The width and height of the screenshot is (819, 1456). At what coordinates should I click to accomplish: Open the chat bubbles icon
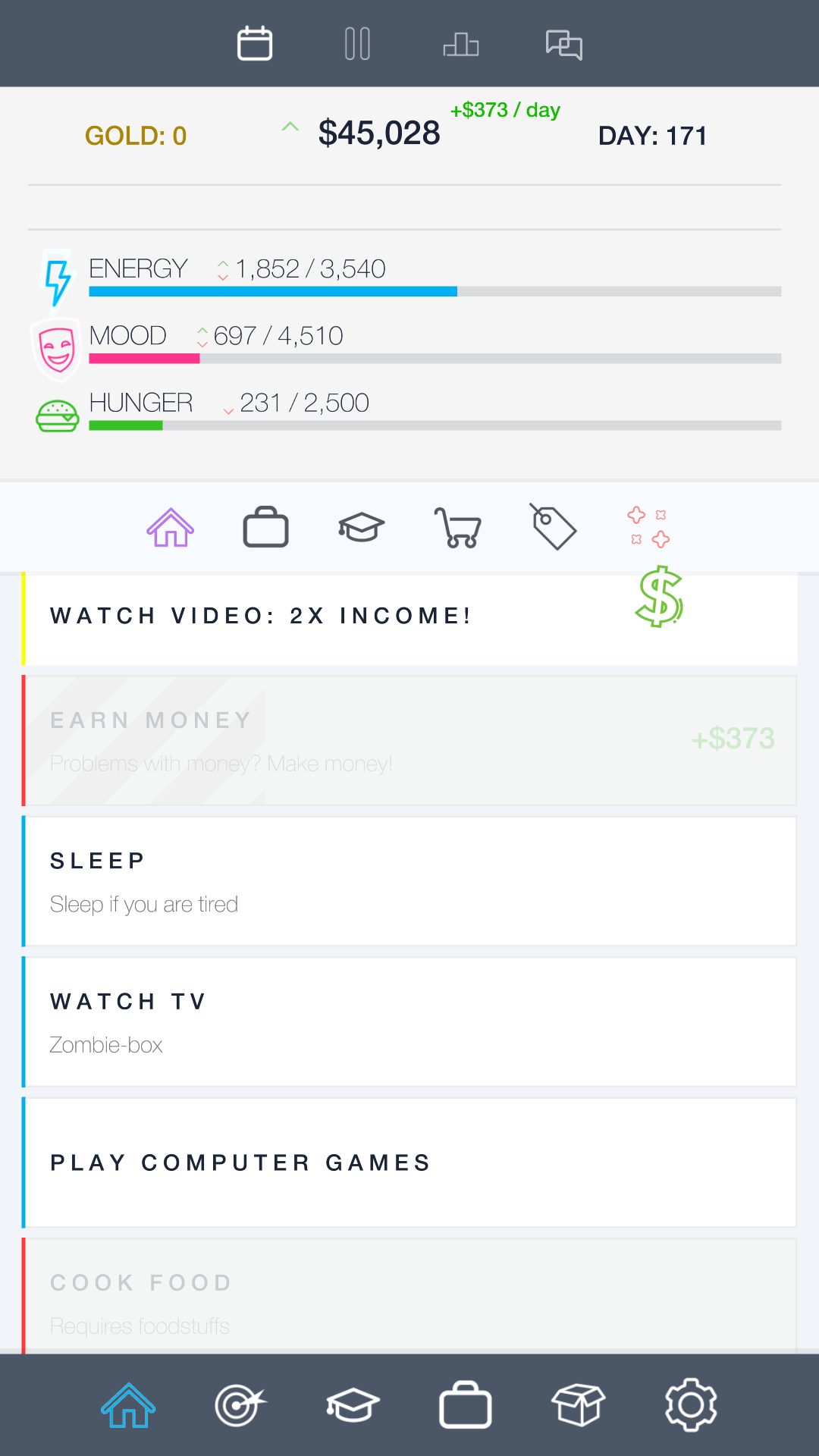click(564, 45)
